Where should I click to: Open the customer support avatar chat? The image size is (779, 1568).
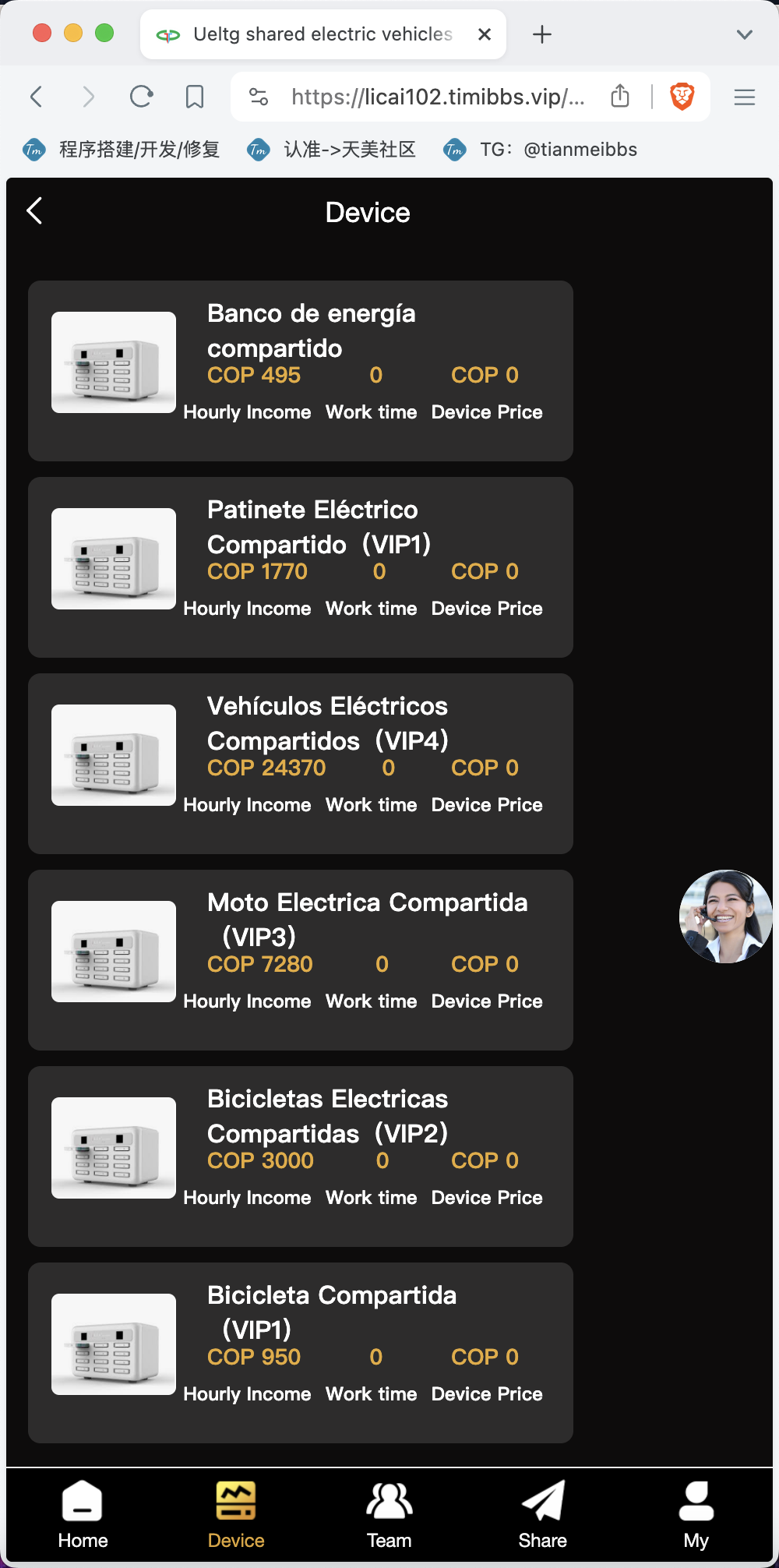click(726, 916)
